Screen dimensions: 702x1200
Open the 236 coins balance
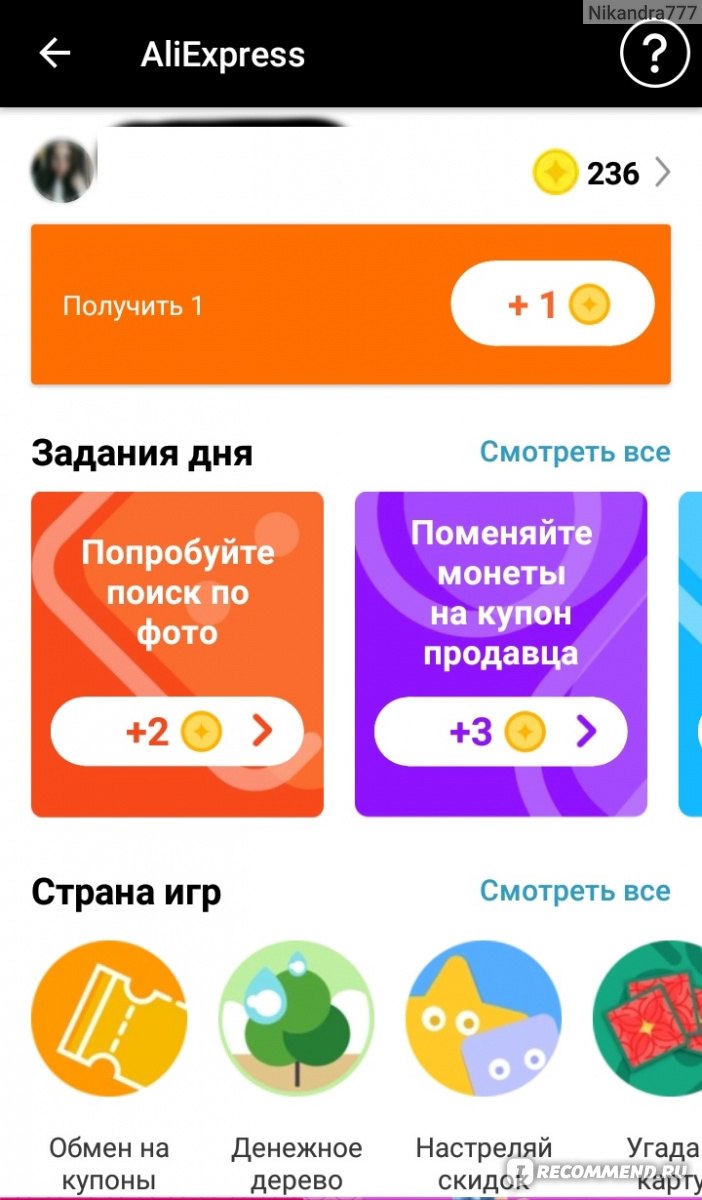(601, 174)
